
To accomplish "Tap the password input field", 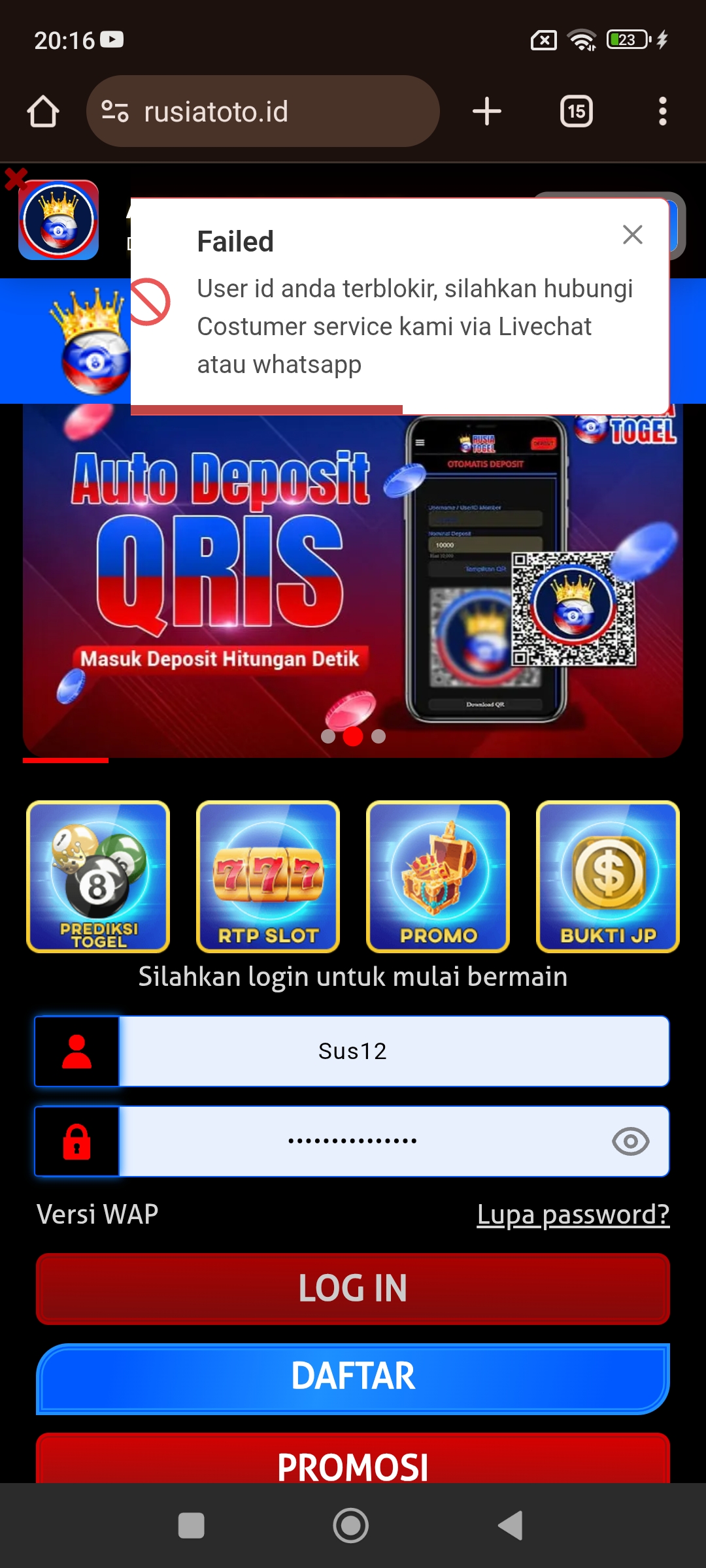I will (x=353, y=1141).
